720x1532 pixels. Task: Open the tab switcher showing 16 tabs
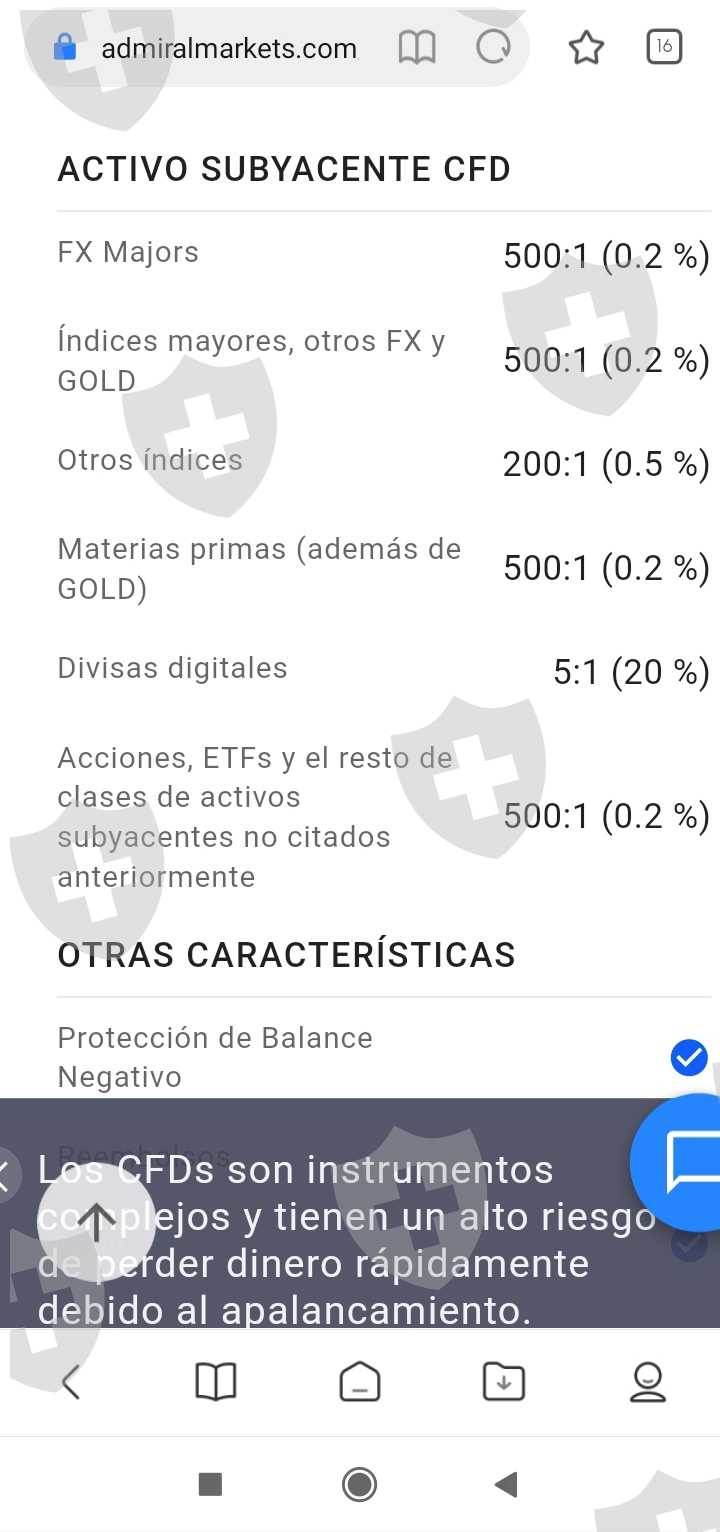pyautogui.click(x=664, y=47)
